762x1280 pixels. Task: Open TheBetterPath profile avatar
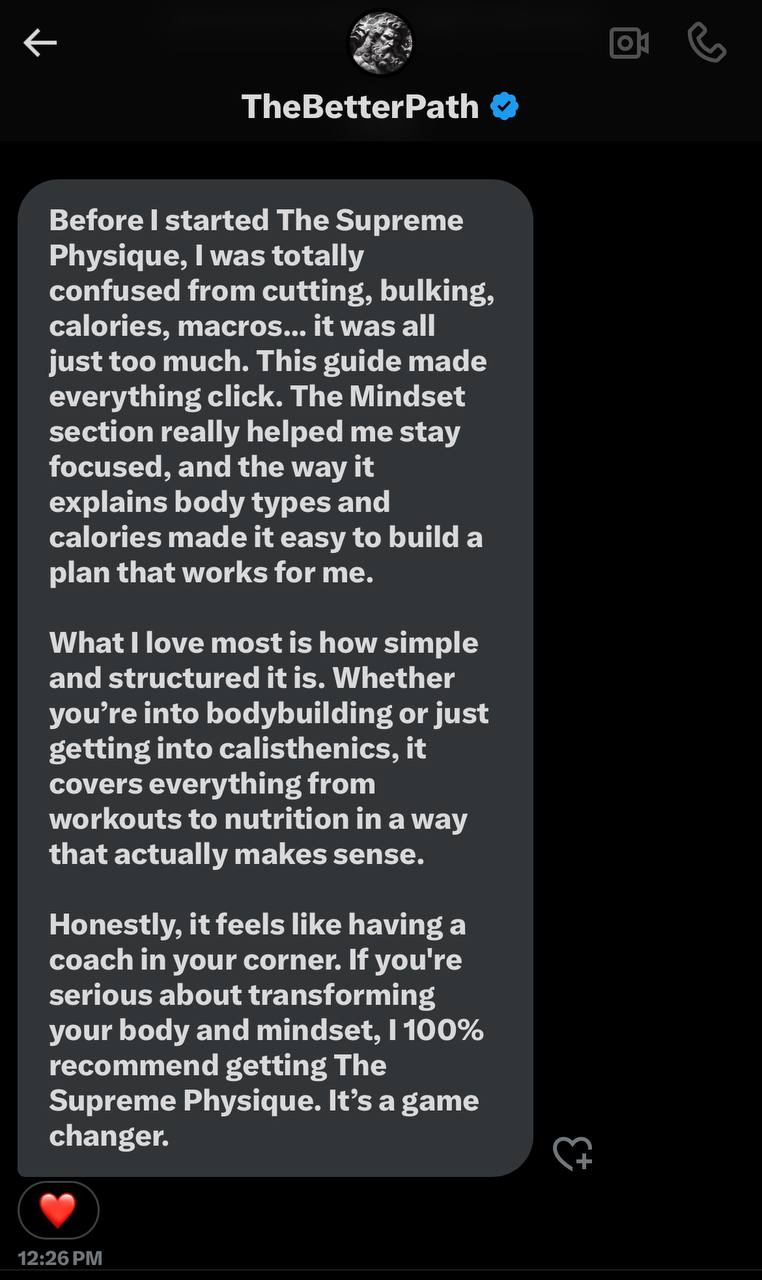(380, 43)
